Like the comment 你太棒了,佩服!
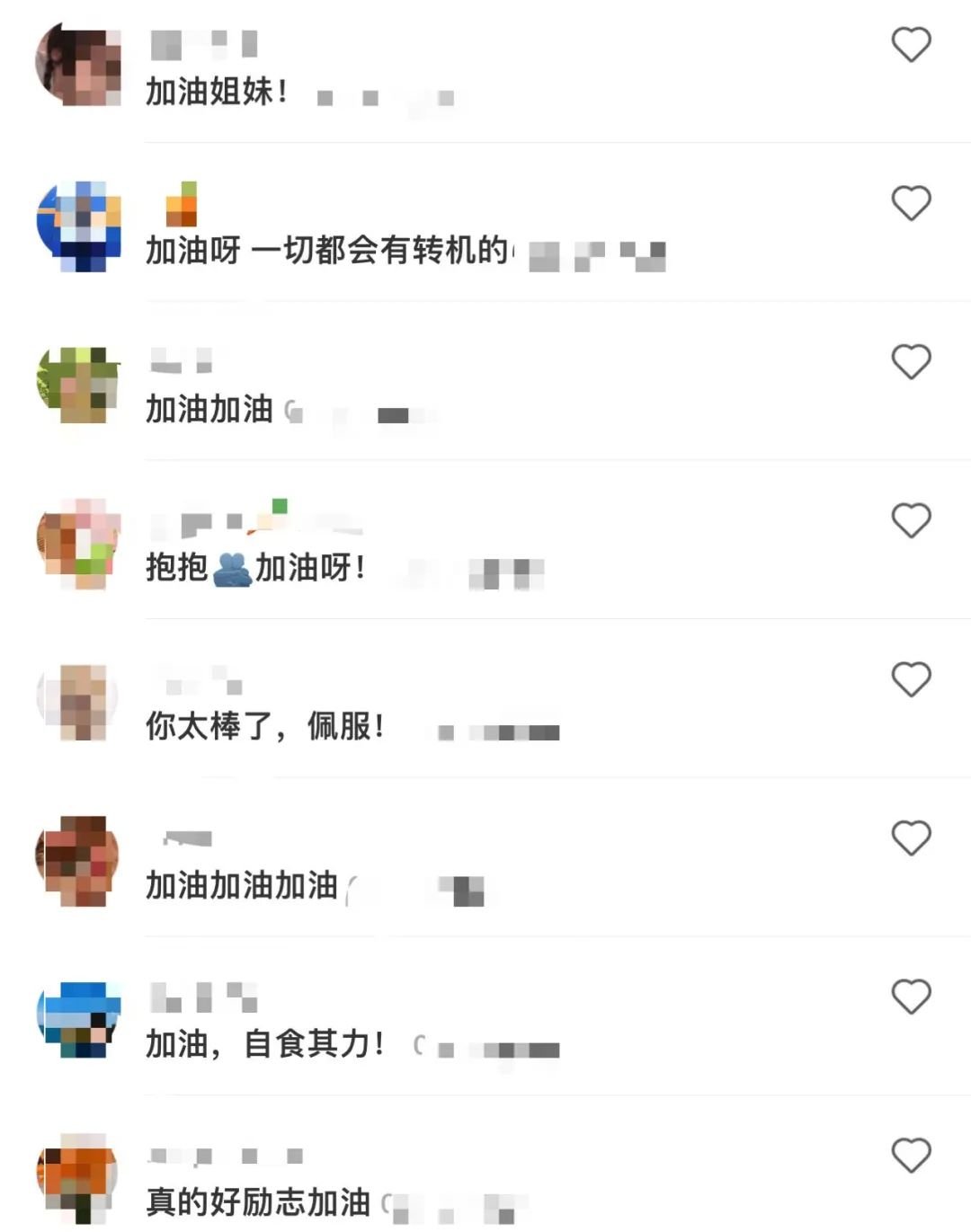Viewport: 971px width, 1232px height. tap(911, 679)
